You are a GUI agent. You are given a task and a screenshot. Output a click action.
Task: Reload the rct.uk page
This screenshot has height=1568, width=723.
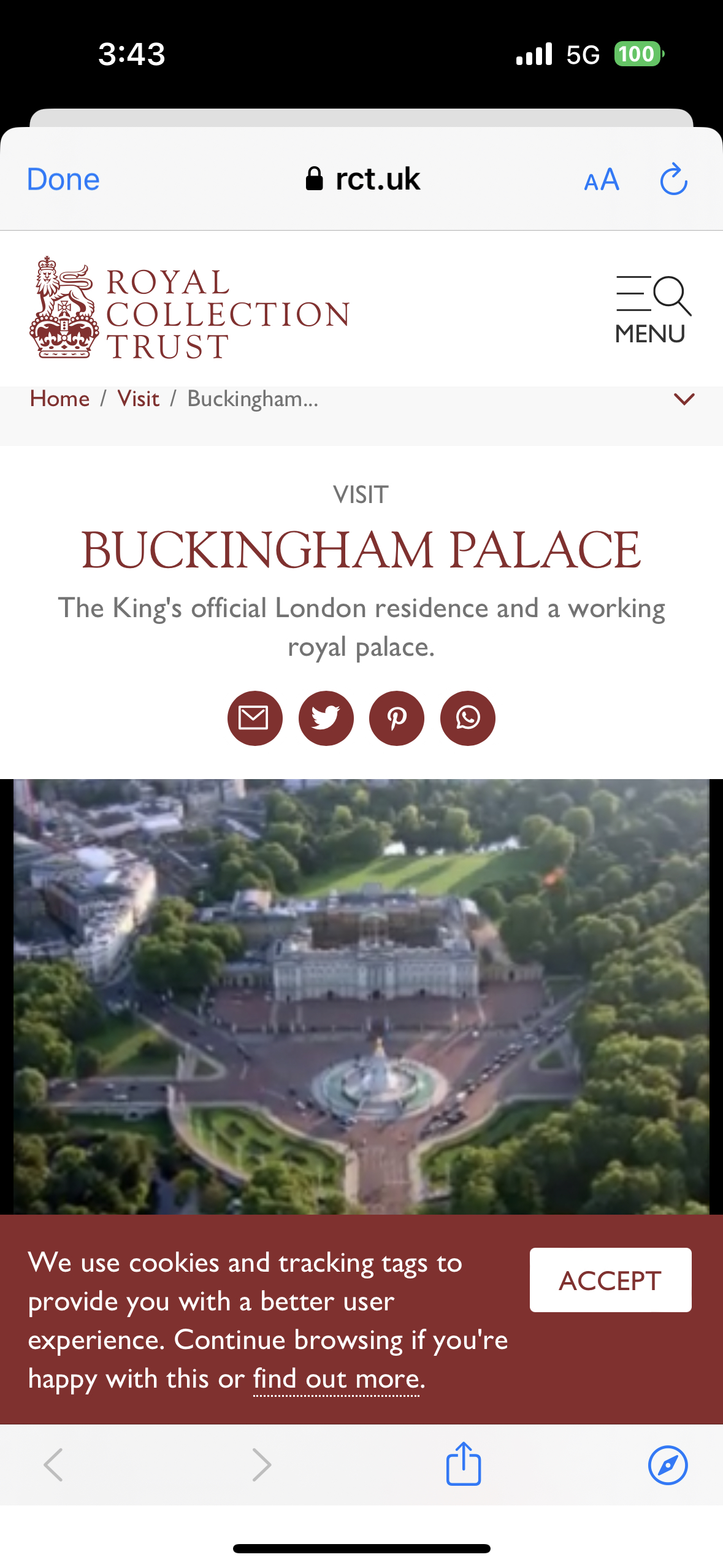673,180
